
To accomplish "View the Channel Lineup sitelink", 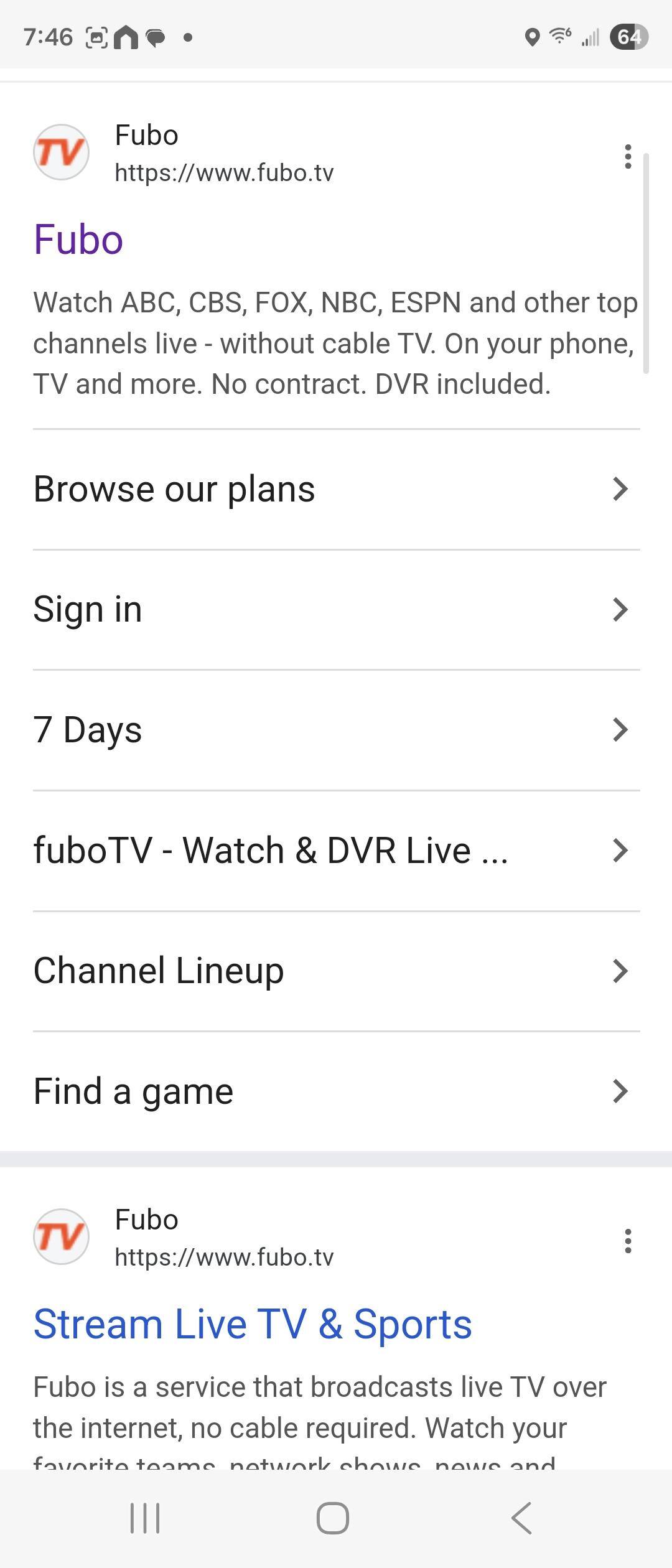I will point(336,971).
